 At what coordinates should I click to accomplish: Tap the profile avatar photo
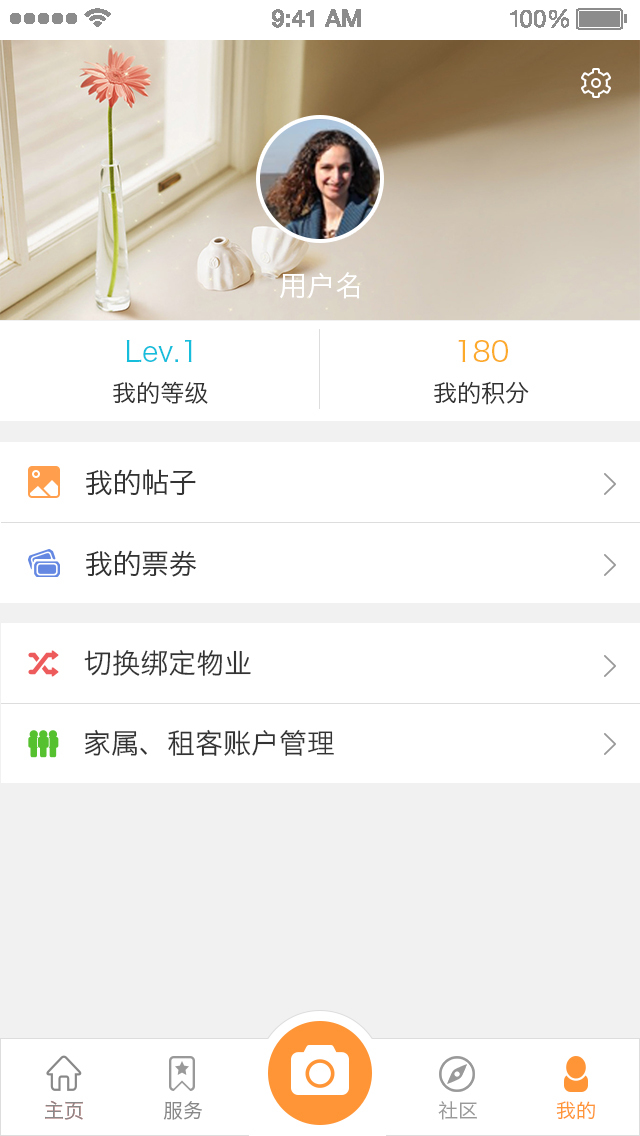320,180
